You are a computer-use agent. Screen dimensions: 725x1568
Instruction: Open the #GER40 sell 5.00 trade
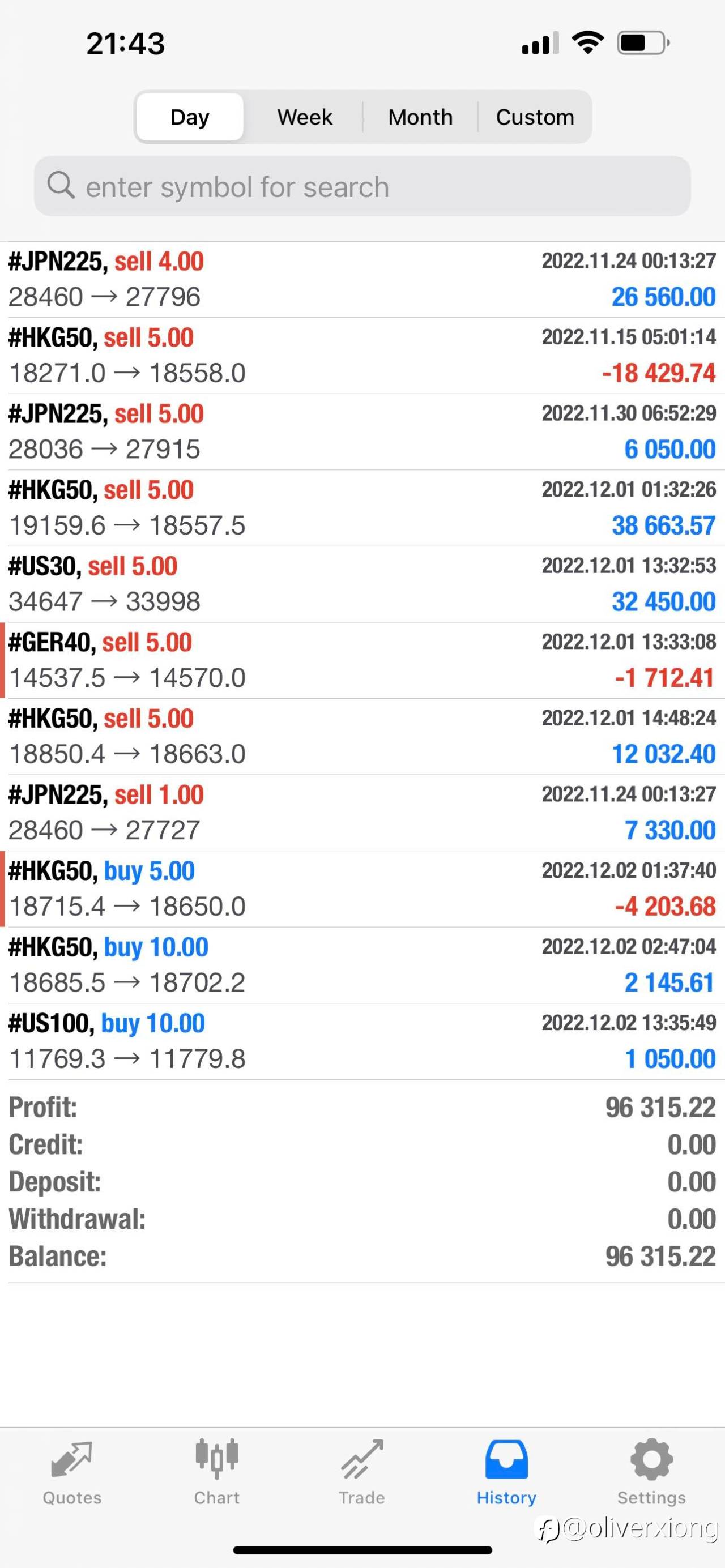tap(362, 660)
